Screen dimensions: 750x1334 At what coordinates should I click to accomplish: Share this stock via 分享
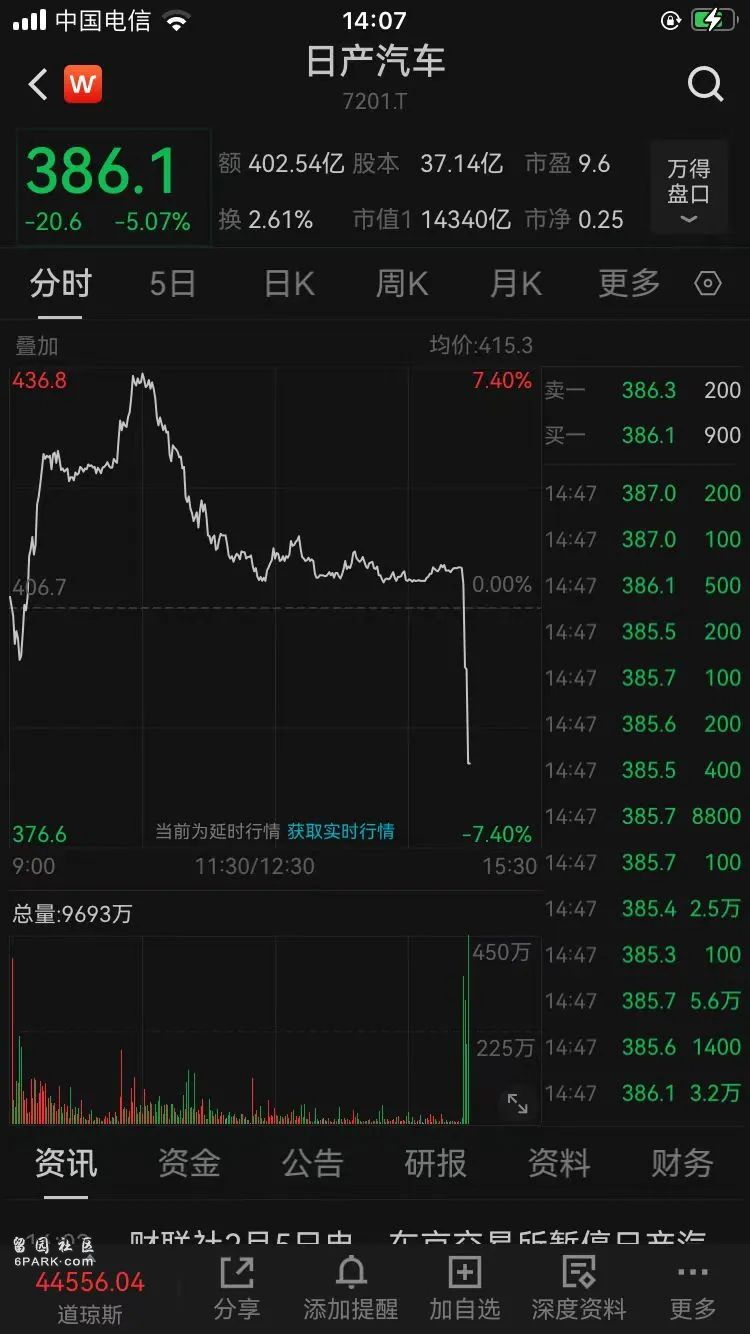pos(237,1289)
